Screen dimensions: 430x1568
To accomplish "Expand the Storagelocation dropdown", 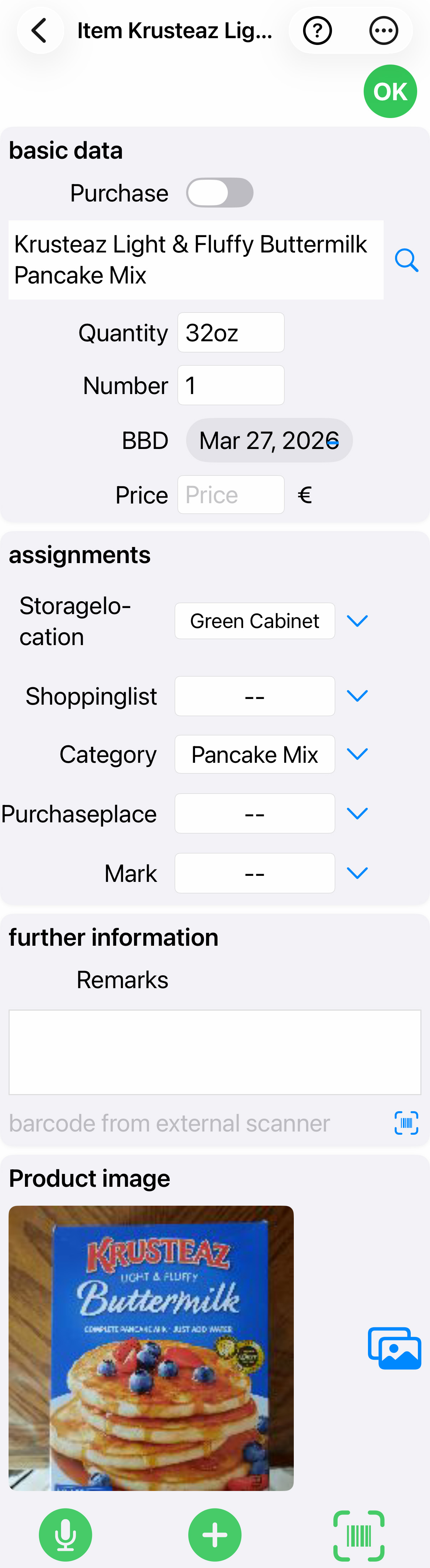I will coord(357,621).
